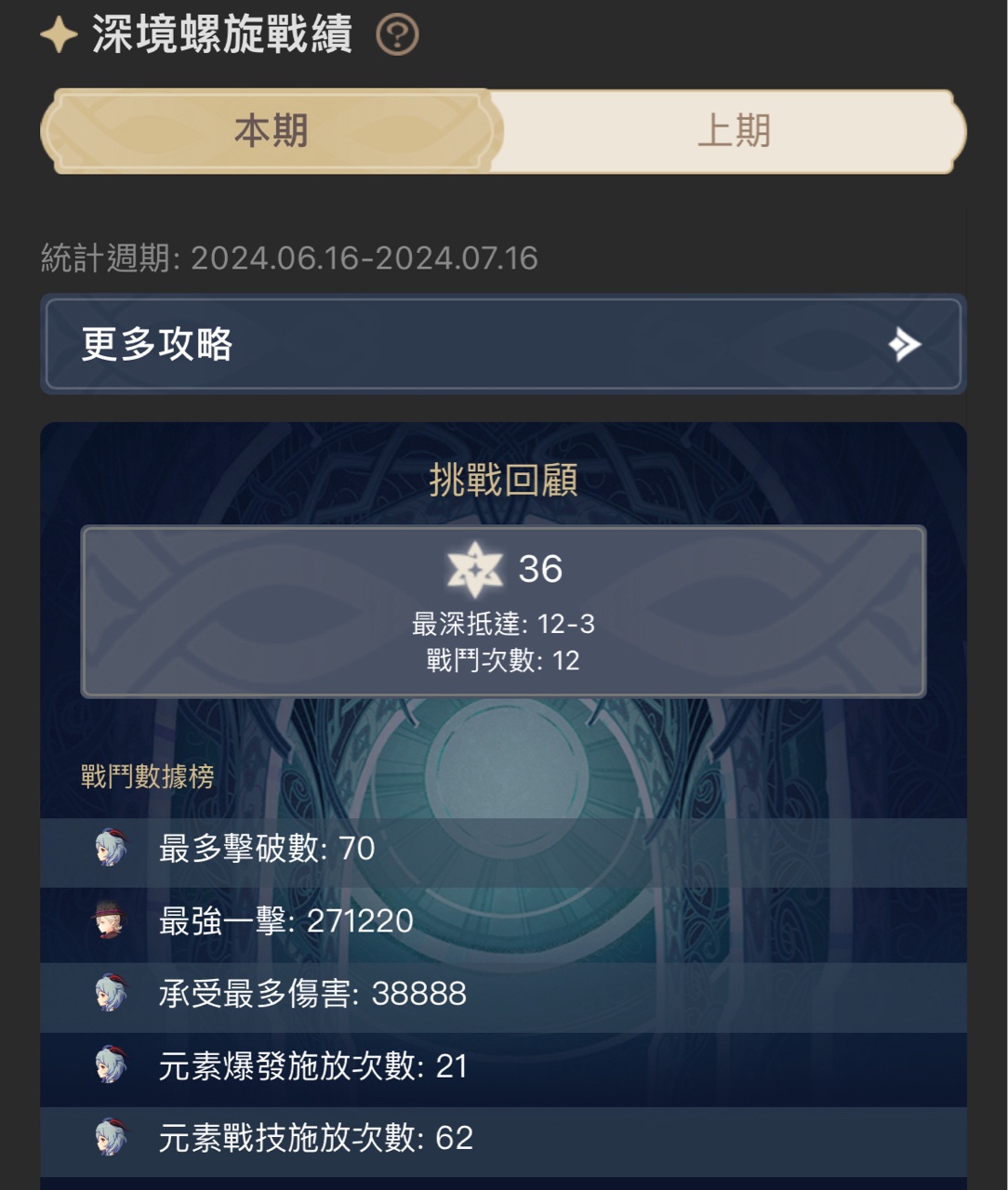Switch to the 上期 tab
The image size is (1008, 1190).
coord(733,131)
